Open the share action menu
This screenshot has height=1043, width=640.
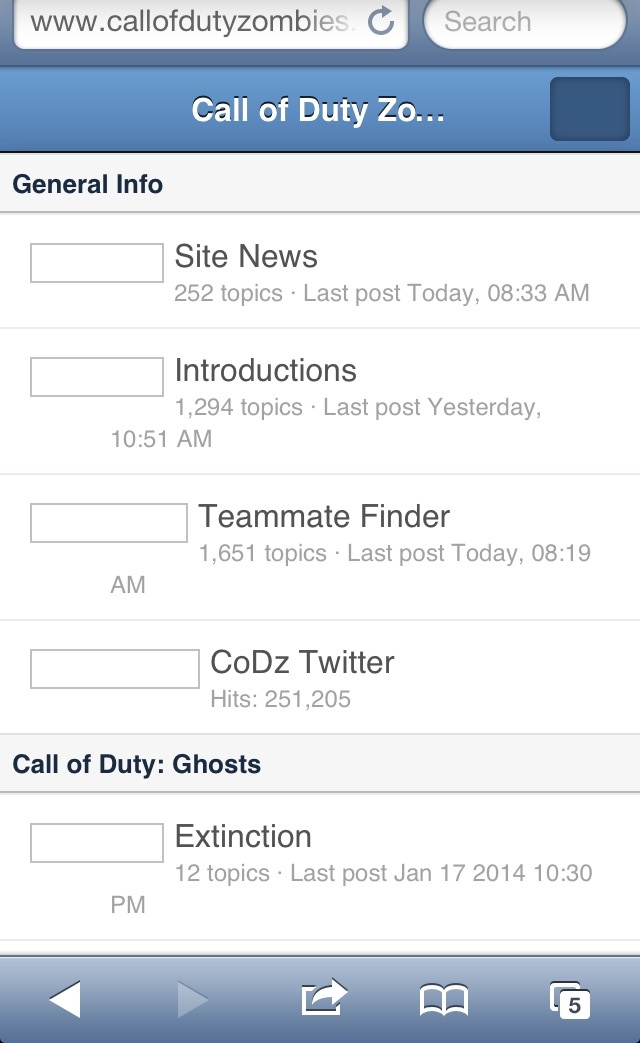click(323, 998)
